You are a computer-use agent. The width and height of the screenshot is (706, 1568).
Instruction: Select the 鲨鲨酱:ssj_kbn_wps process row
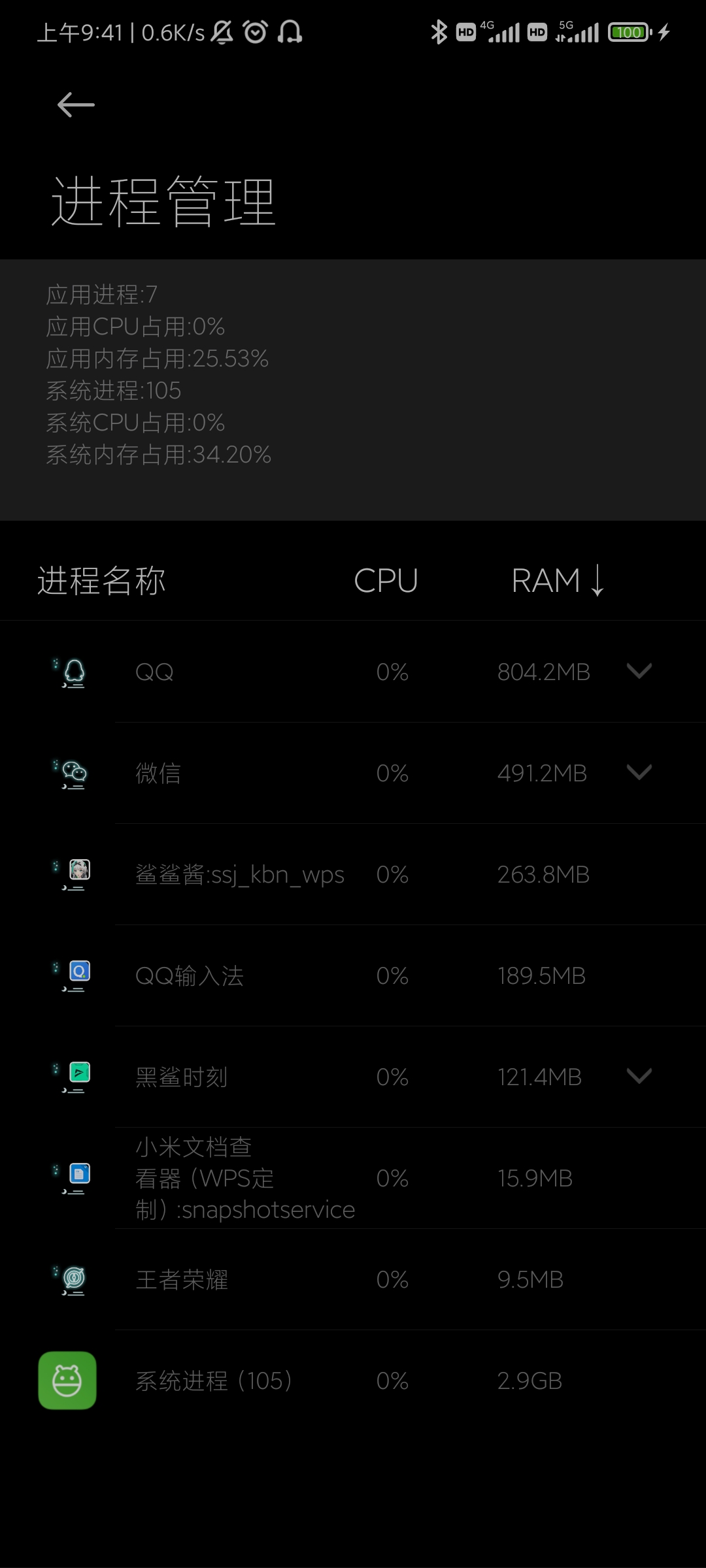click(x=353, y=874)
